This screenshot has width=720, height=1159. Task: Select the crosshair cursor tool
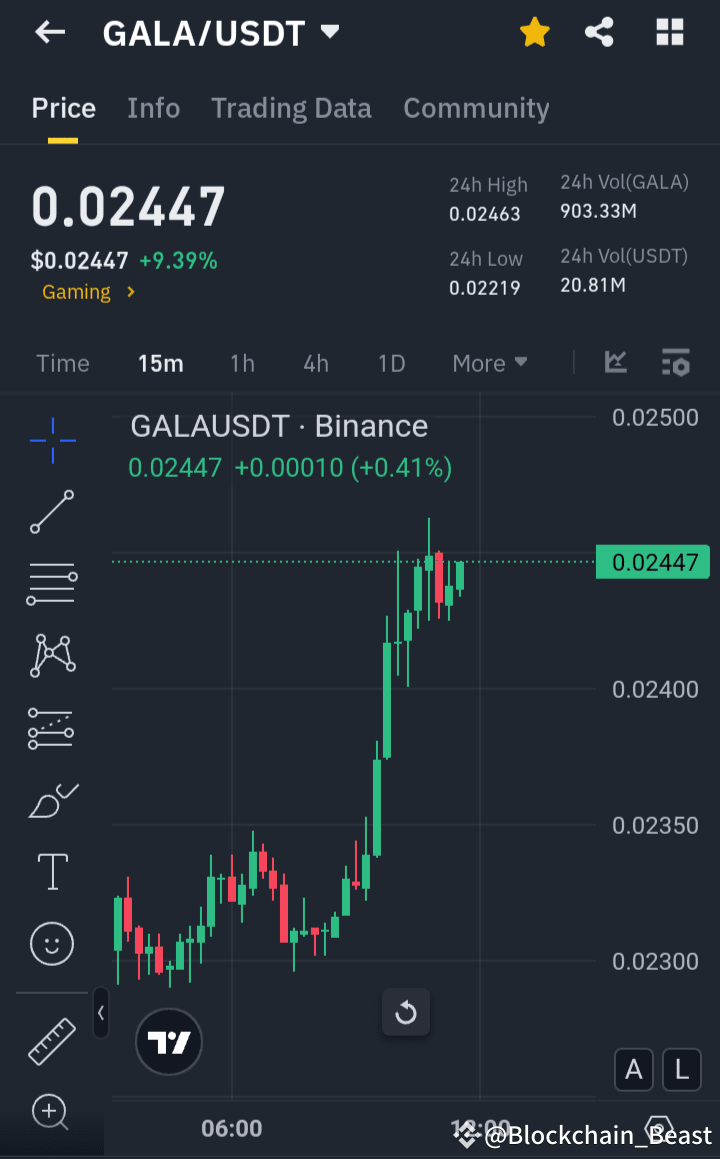51,440
